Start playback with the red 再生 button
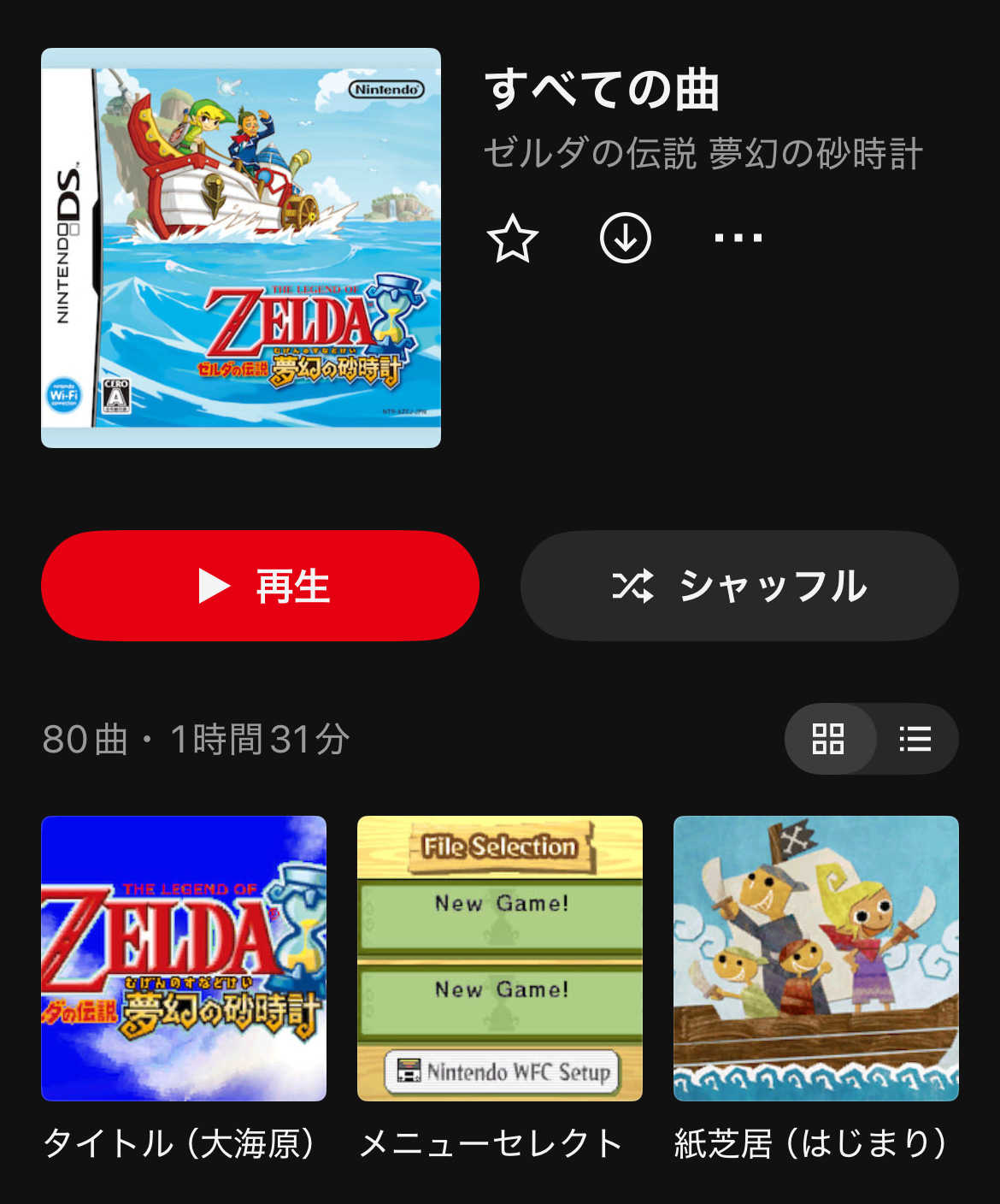Image resolution: width=1000 pixels, height=1204 pixels. point(260,586)
